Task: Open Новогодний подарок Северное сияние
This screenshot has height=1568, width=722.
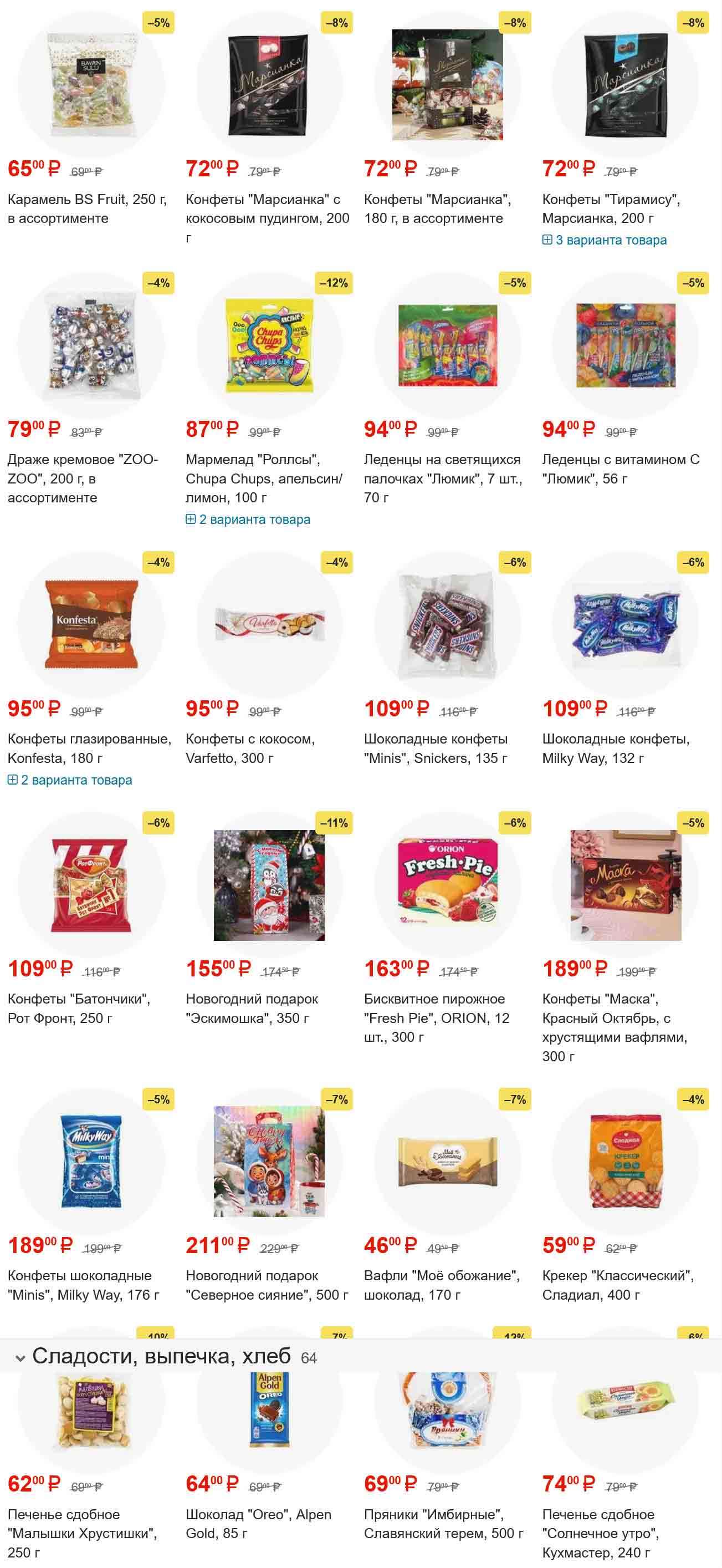Action: click(267, 1284)
